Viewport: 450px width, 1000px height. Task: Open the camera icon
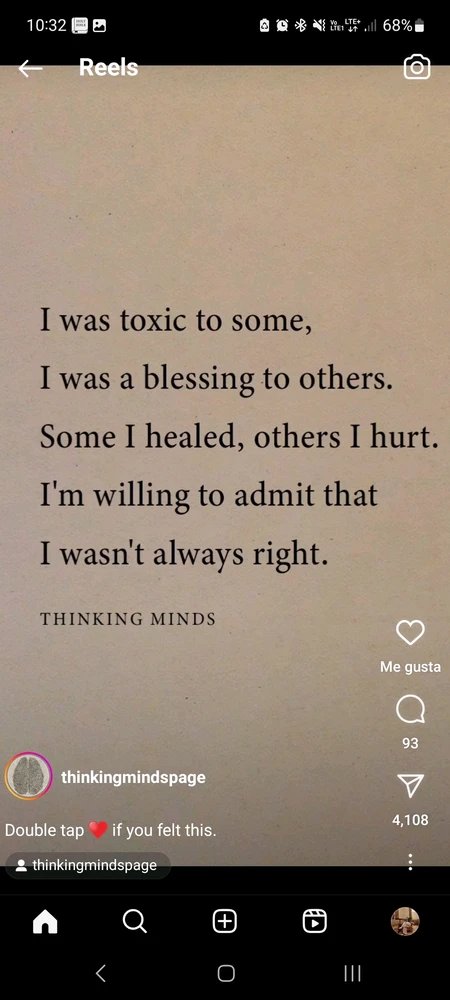(417, 68)
